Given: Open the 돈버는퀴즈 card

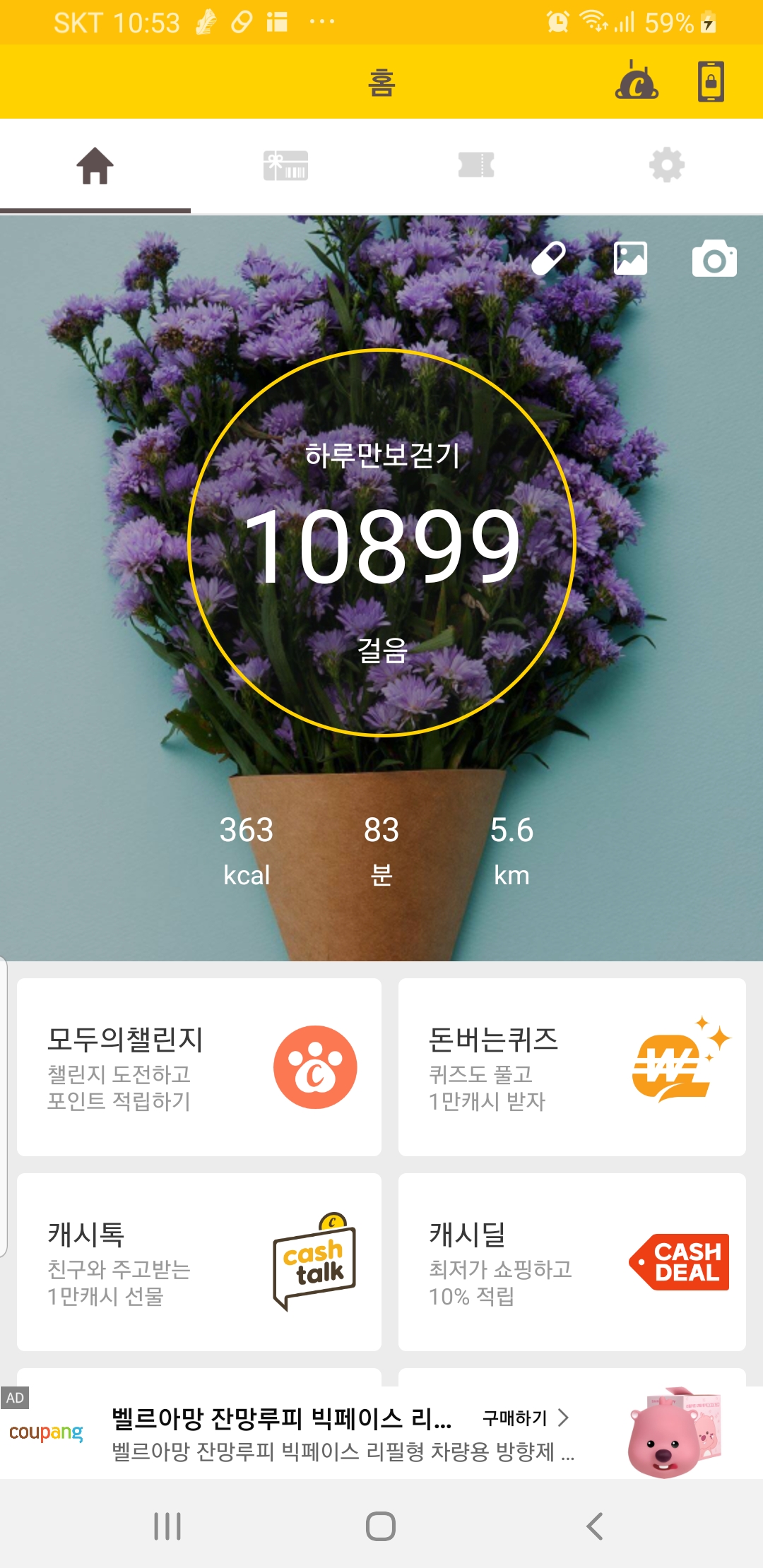Looking at the screenshot, I should [572, 1067].
